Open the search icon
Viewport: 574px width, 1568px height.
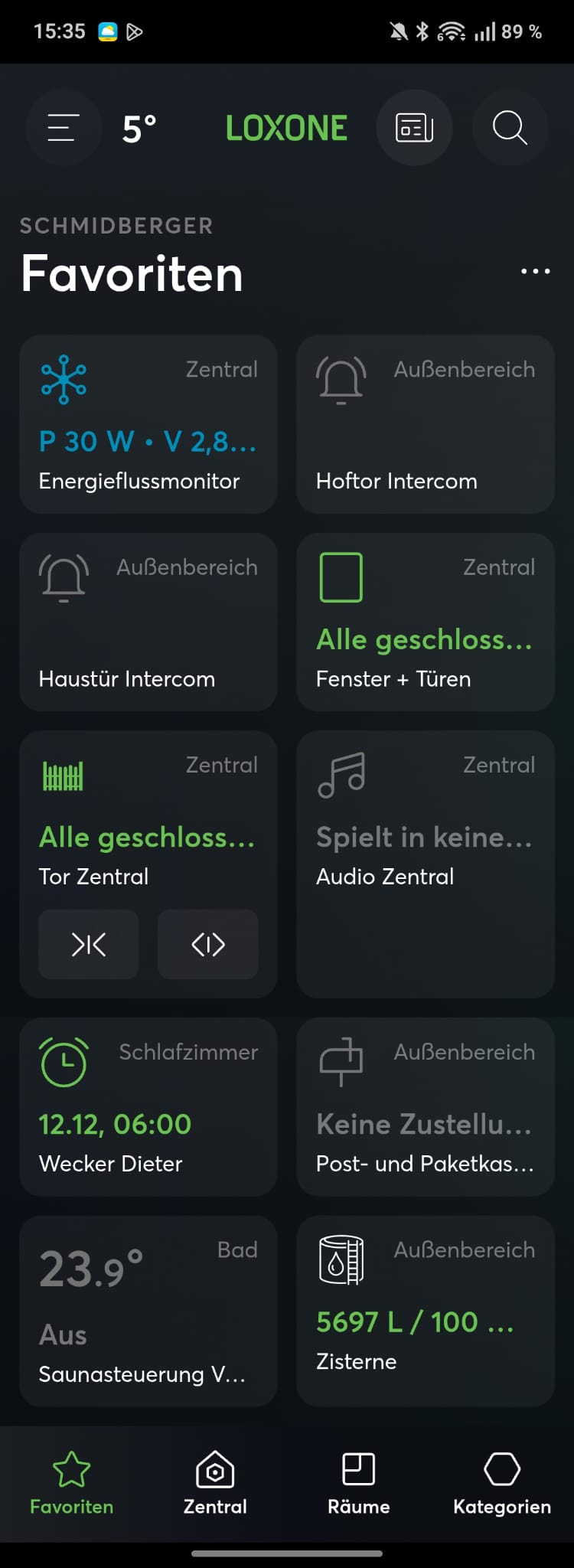tap(510, 128)
